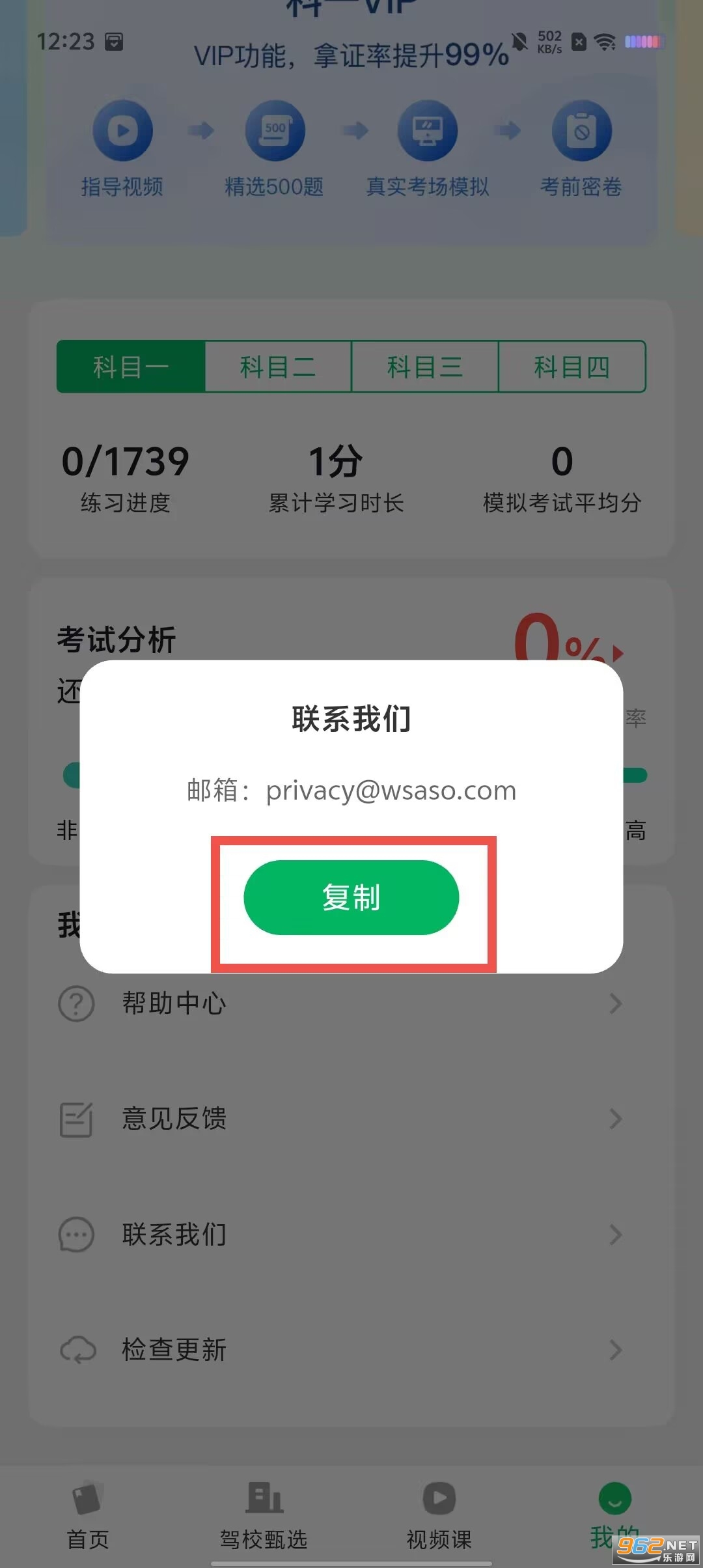This screenshot has height=1568, width=703.
Task: Select 检查更新 to check for updates
Action: (338, 1349)
